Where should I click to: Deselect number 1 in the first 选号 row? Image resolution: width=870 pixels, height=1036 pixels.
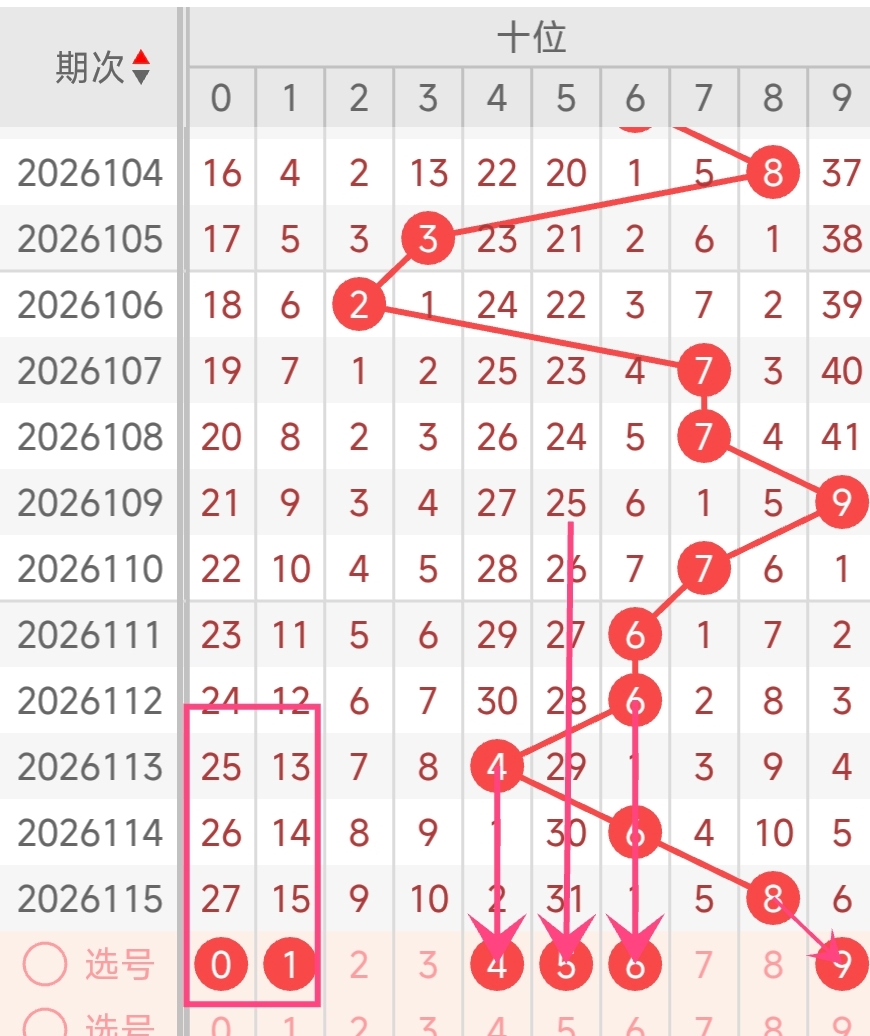[289, 965]
